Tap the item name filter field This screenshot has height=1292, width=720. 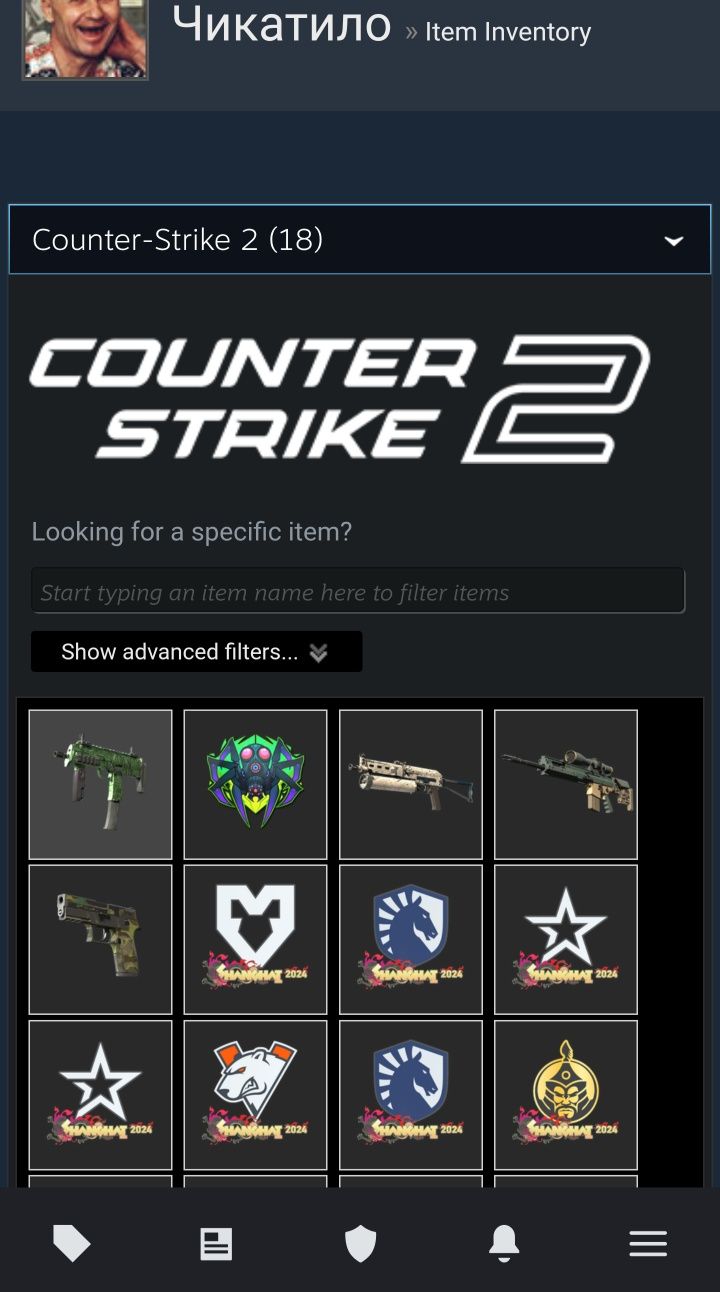point(357,591)
